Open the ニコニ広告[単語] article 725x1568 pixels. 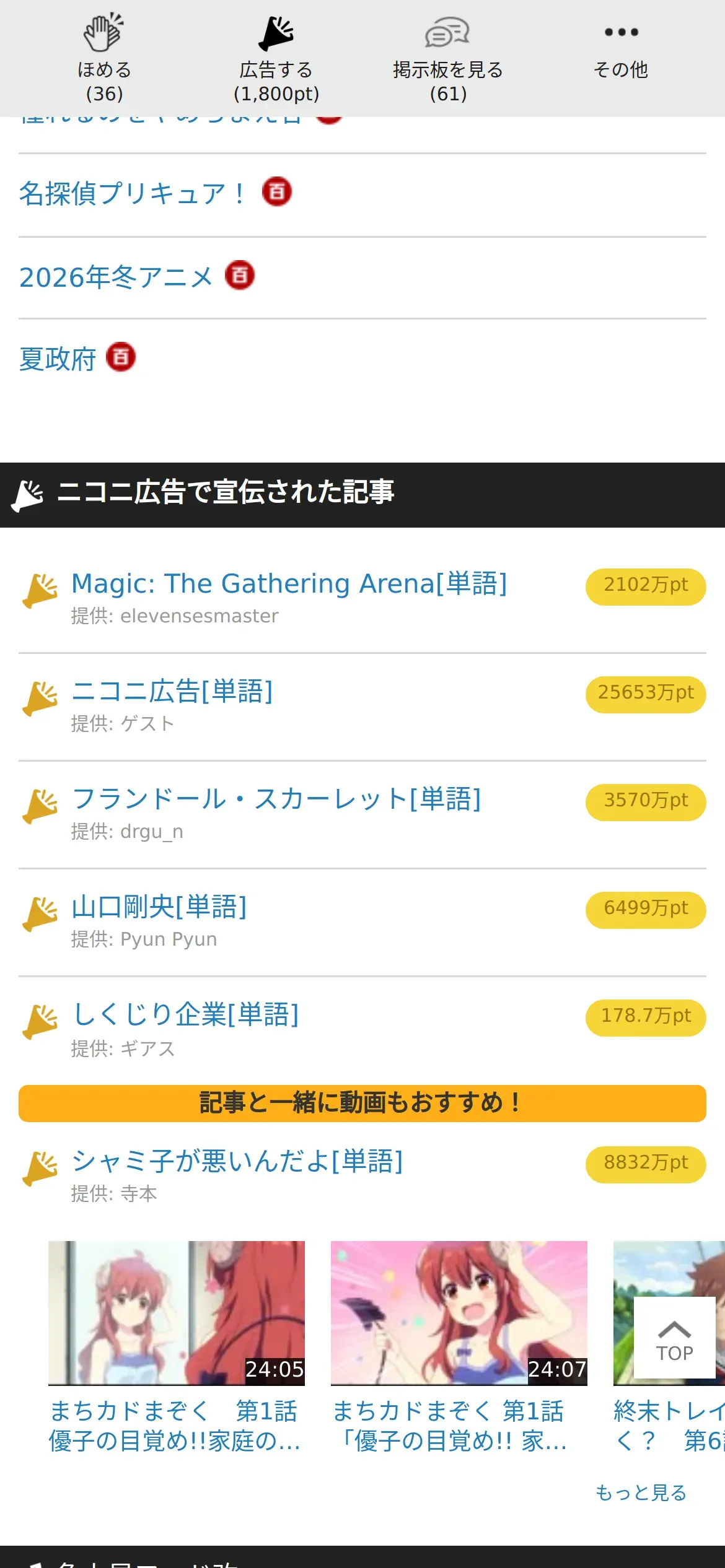click(172, 692)
